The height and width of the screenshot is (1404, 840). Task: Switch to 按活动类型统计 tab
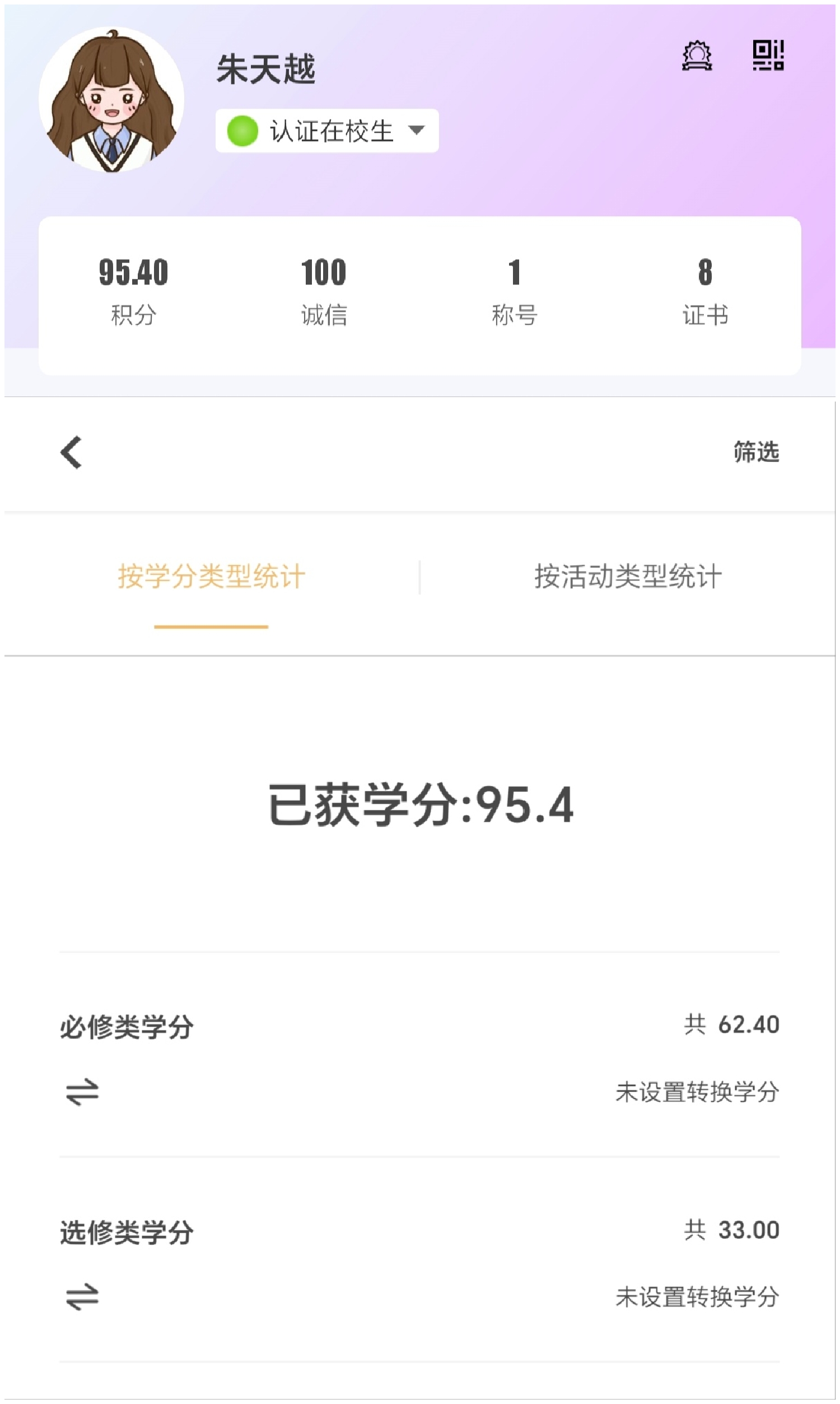coord(628,577)
